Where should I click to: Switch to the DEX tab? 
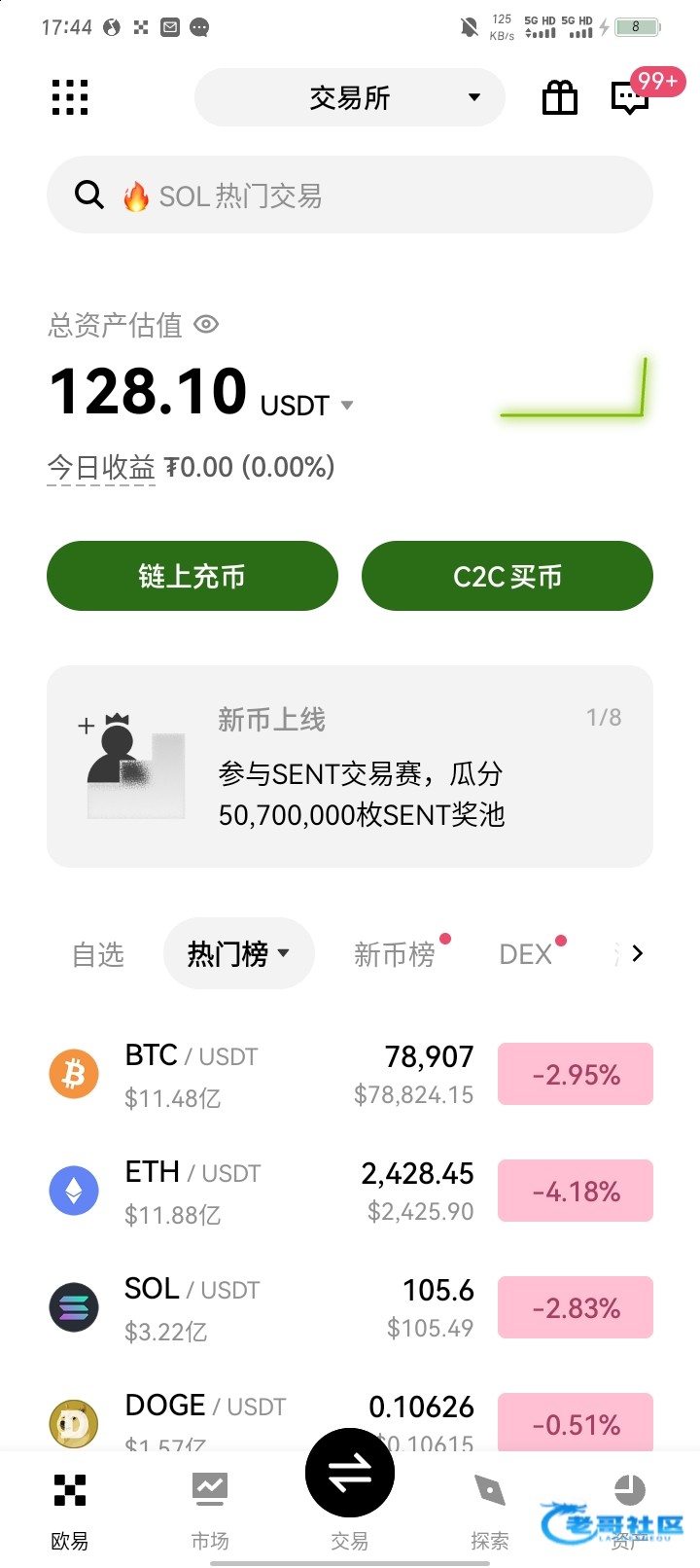tap(525, 954)
